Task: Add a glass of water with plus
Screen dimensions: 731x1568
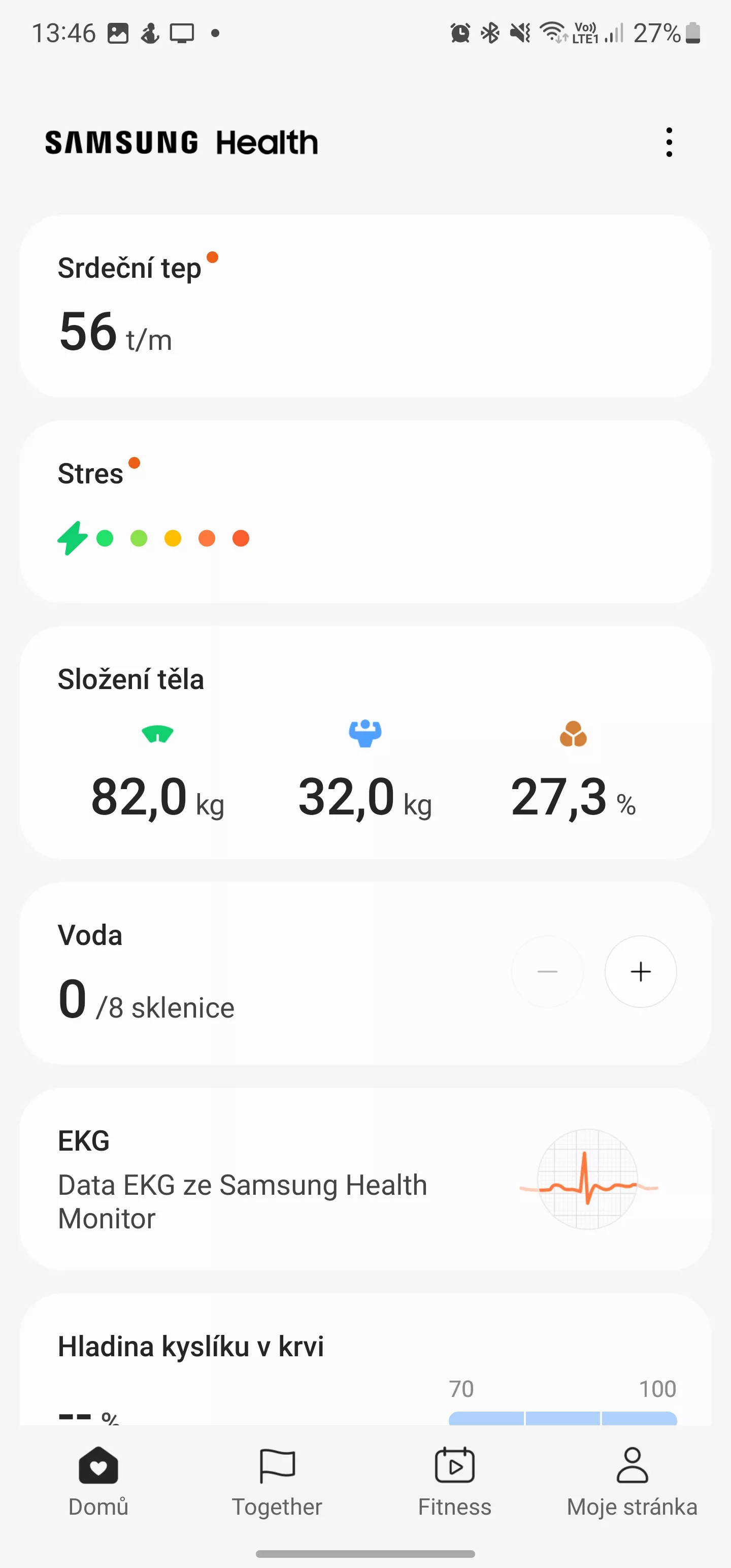Action: pyautogui.click(x=640, y=971)
